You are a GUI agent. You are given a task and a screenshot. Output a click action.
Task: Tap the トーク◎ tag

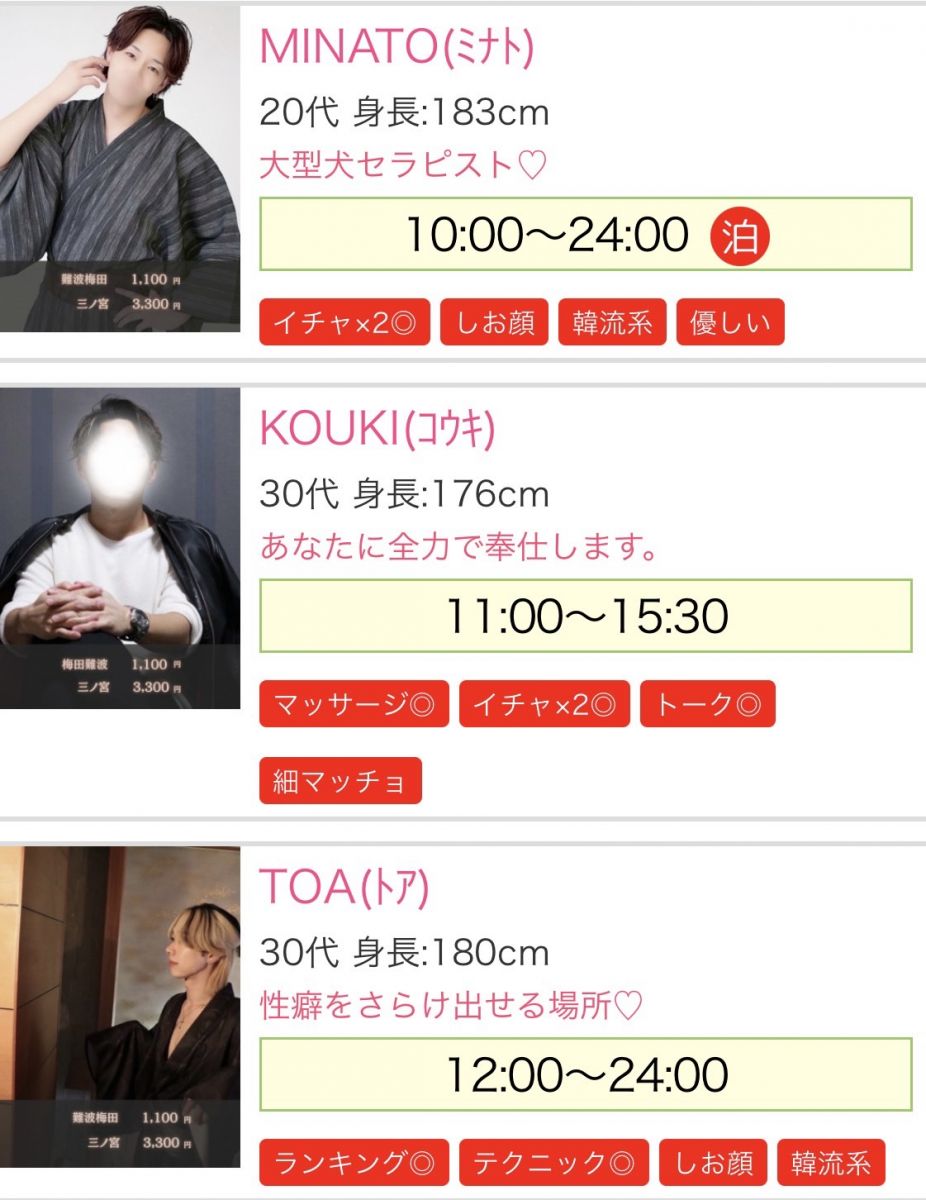tap(707, 704)
